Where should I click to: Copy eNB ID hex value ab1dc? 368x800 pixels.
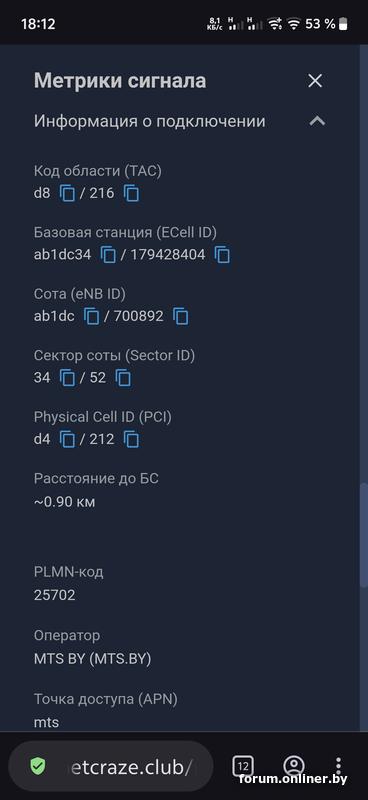(91, 316)
